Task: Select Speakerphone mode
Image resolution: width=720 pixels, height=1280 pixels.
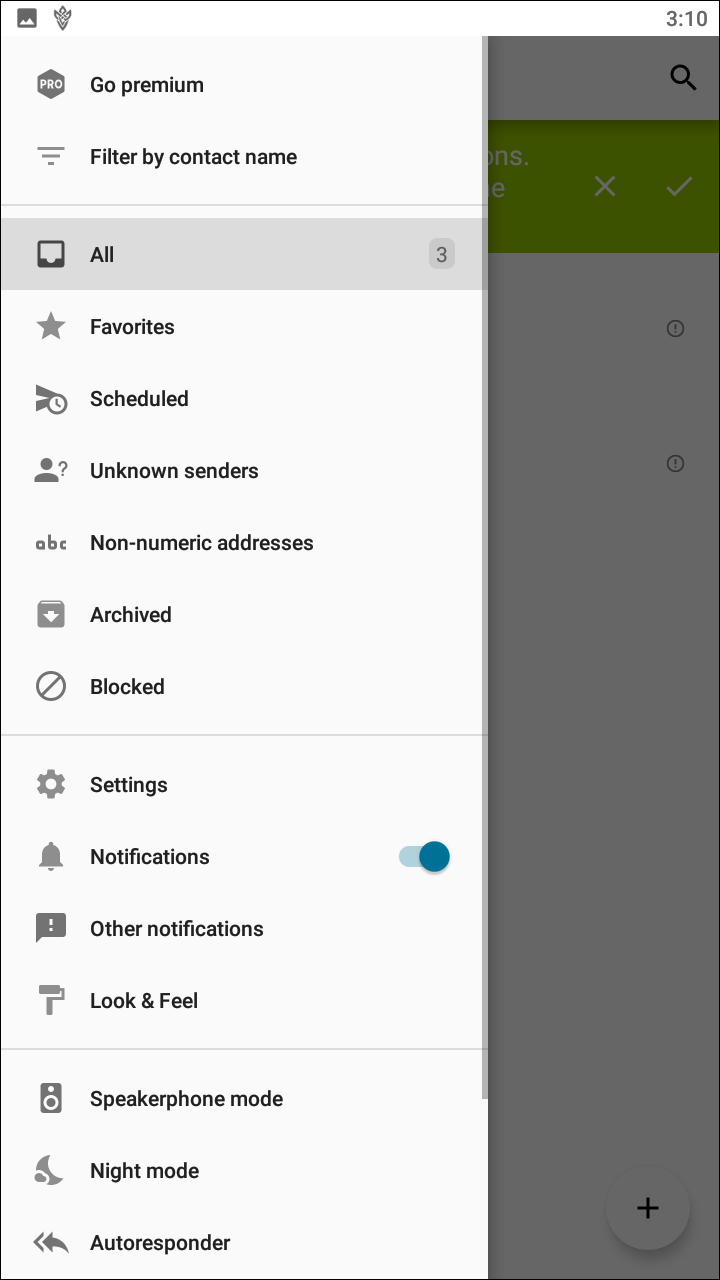Action: (x=244, y=1098)
